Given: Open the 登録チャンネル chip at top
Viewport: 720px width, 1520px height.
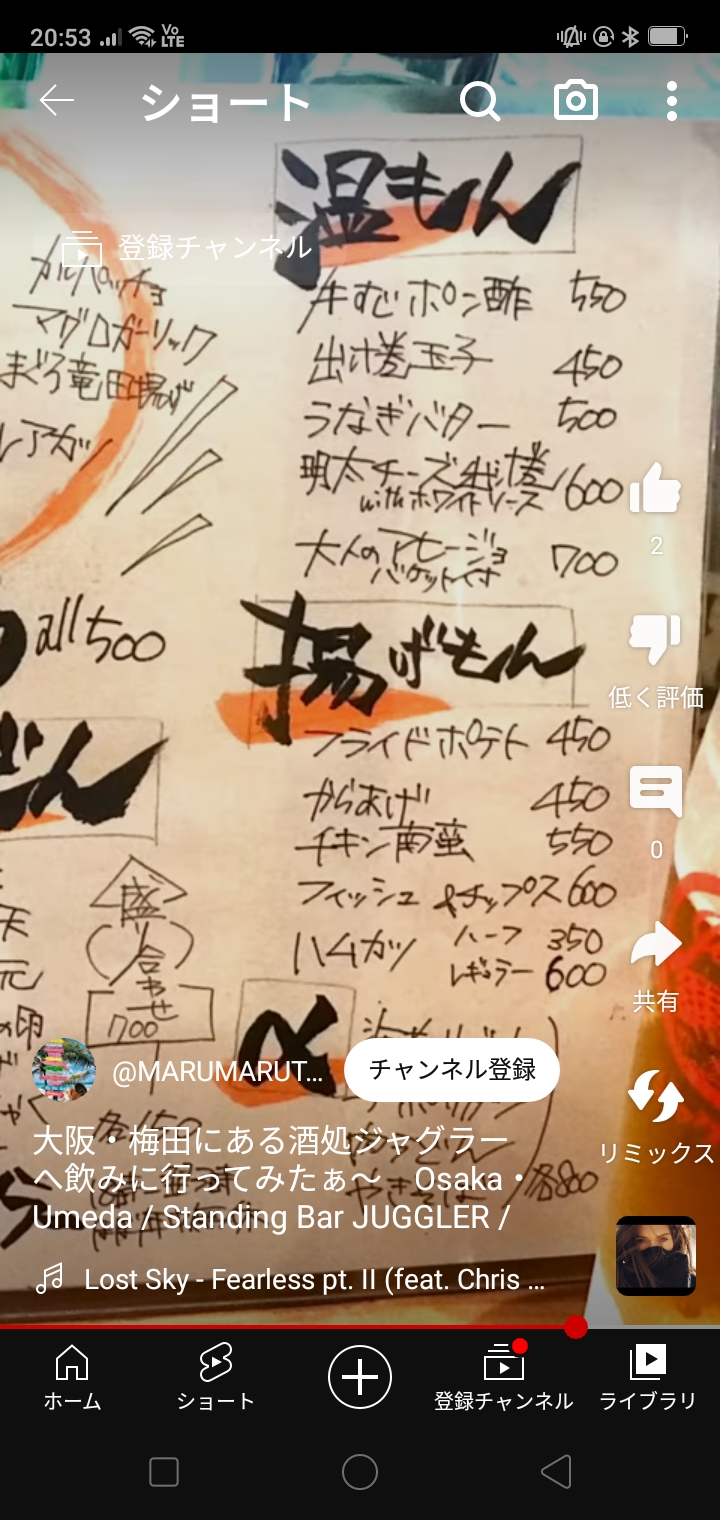Looking at the screenshot, I should click(x=190, y=247).
